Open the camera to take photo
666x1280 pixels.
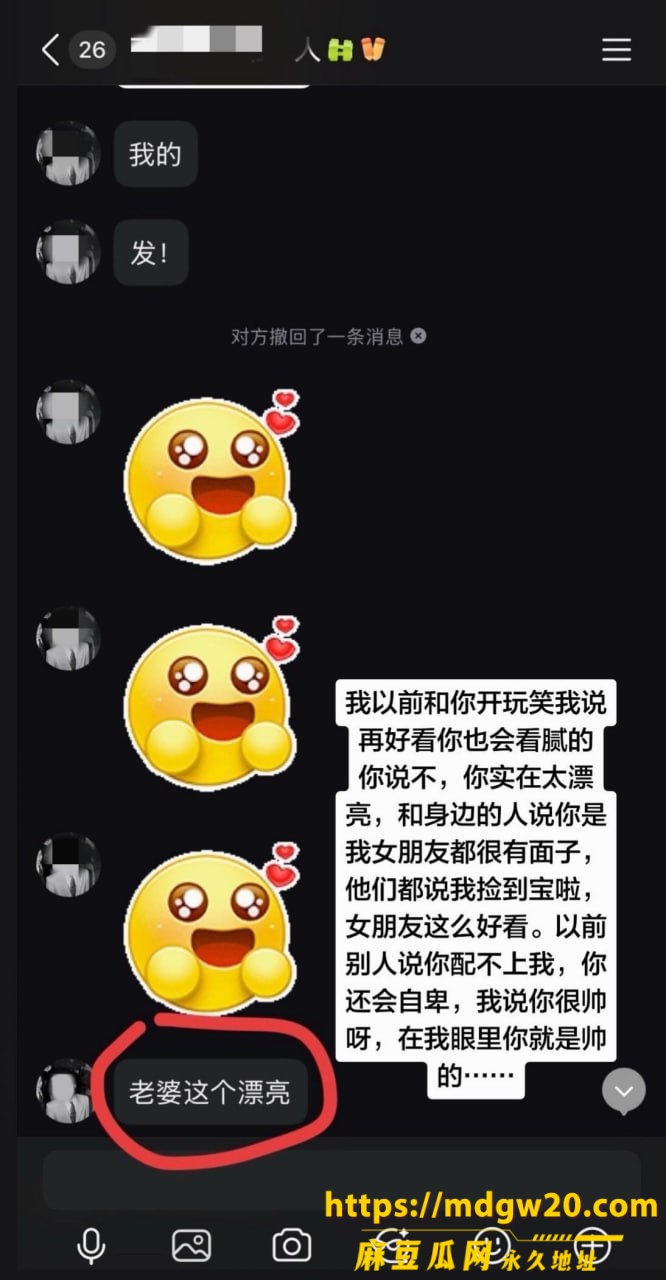point(291,1245)
